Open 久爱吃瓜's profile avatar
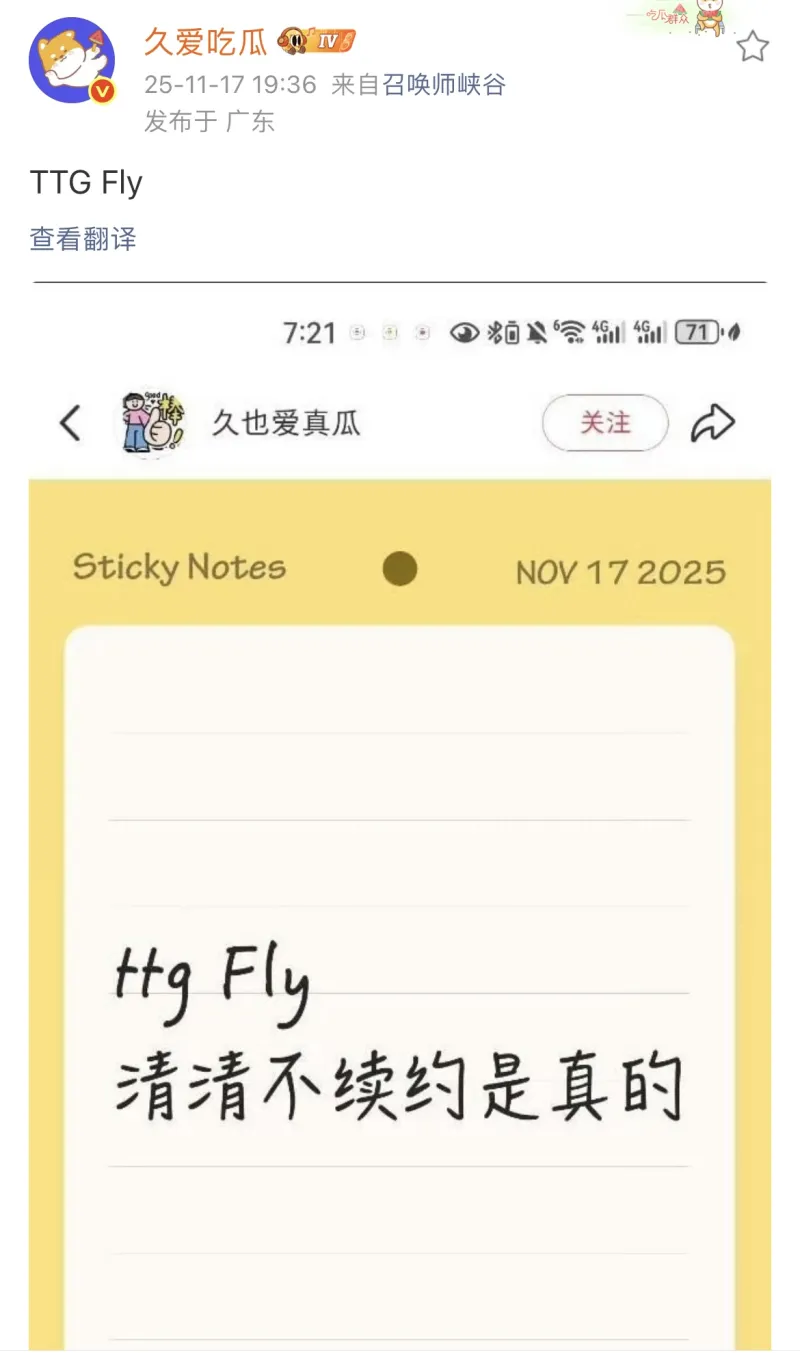The height and width of the screenshot is (1353, 800). pyautogui.click(x=72, y=61)
